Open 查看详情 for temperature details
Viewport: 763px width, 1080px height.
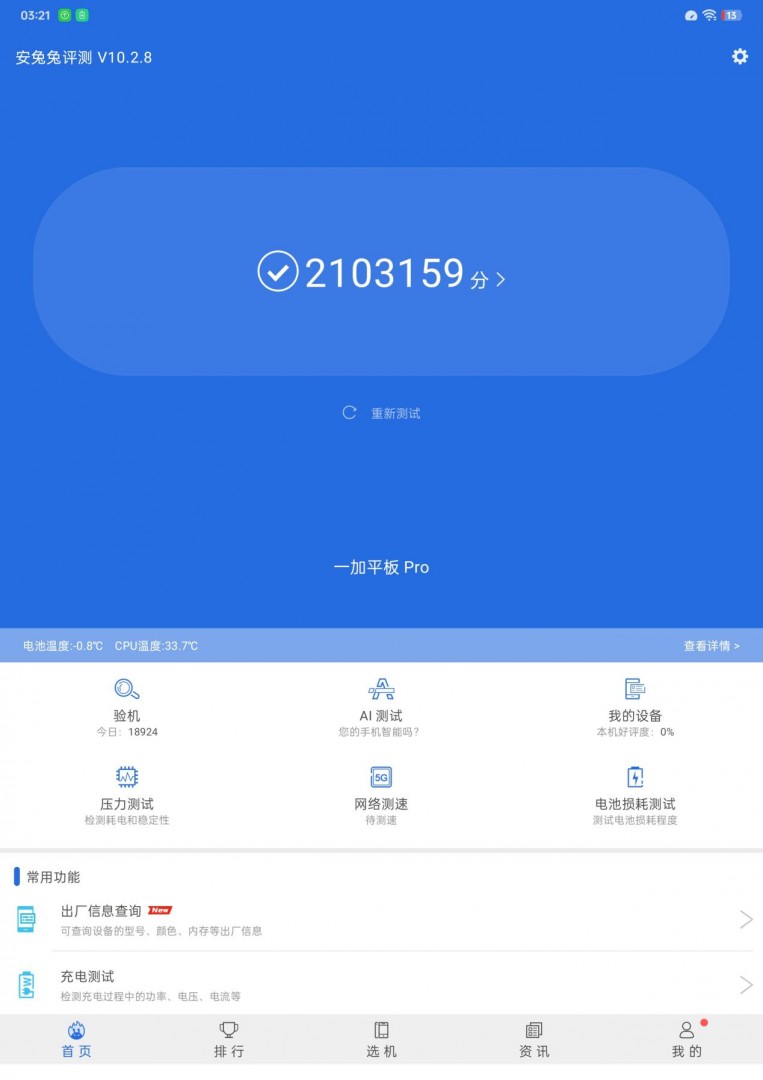click(711, 646)
